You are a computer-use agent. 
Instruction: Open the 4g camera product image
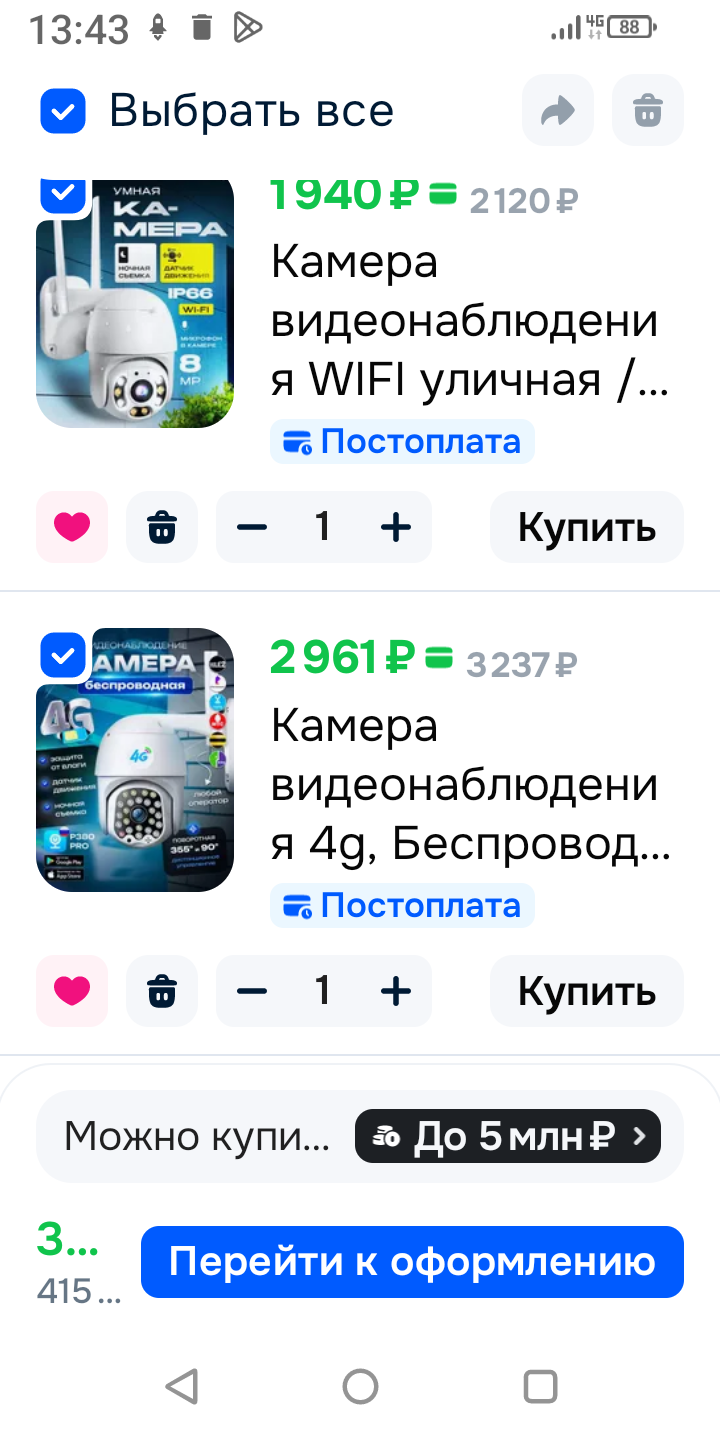click(135, 760)
